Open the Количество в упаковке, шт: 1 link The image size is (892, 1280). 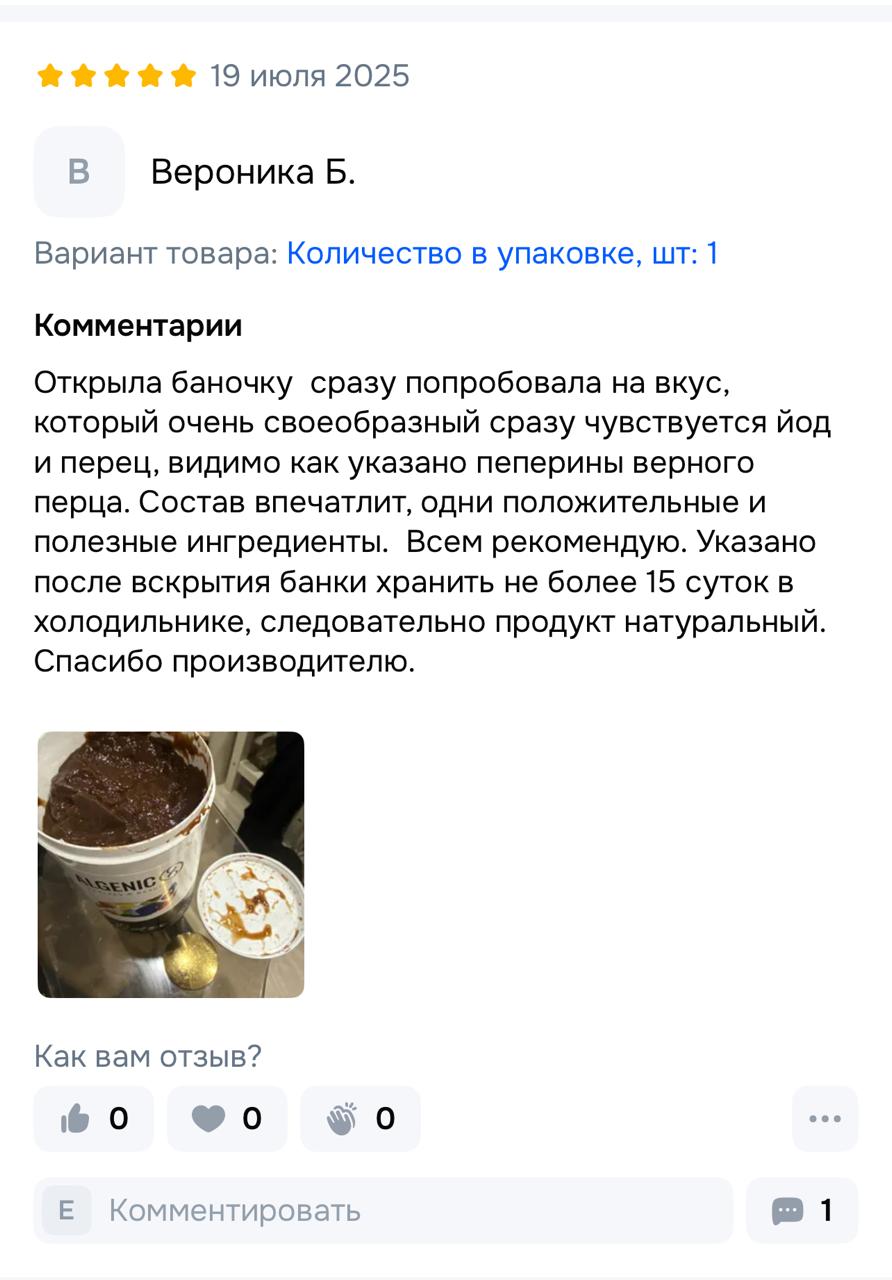(502, 254)
